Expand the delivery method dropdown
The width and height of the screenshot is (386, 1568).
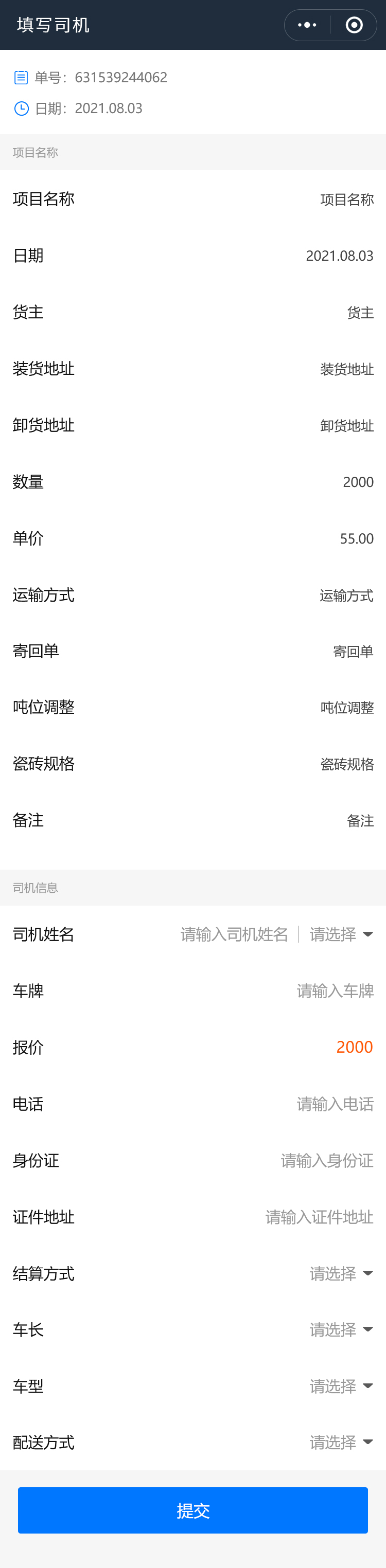(x=340, y=1442)
